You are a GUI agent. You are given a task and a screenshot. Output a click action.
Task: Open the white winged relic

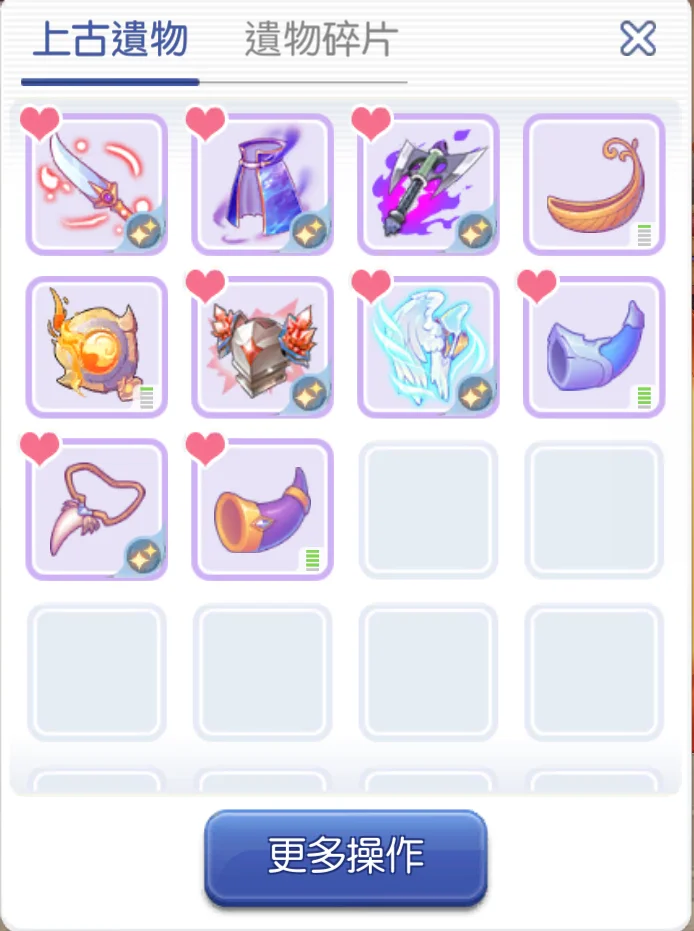coord(428,347)
